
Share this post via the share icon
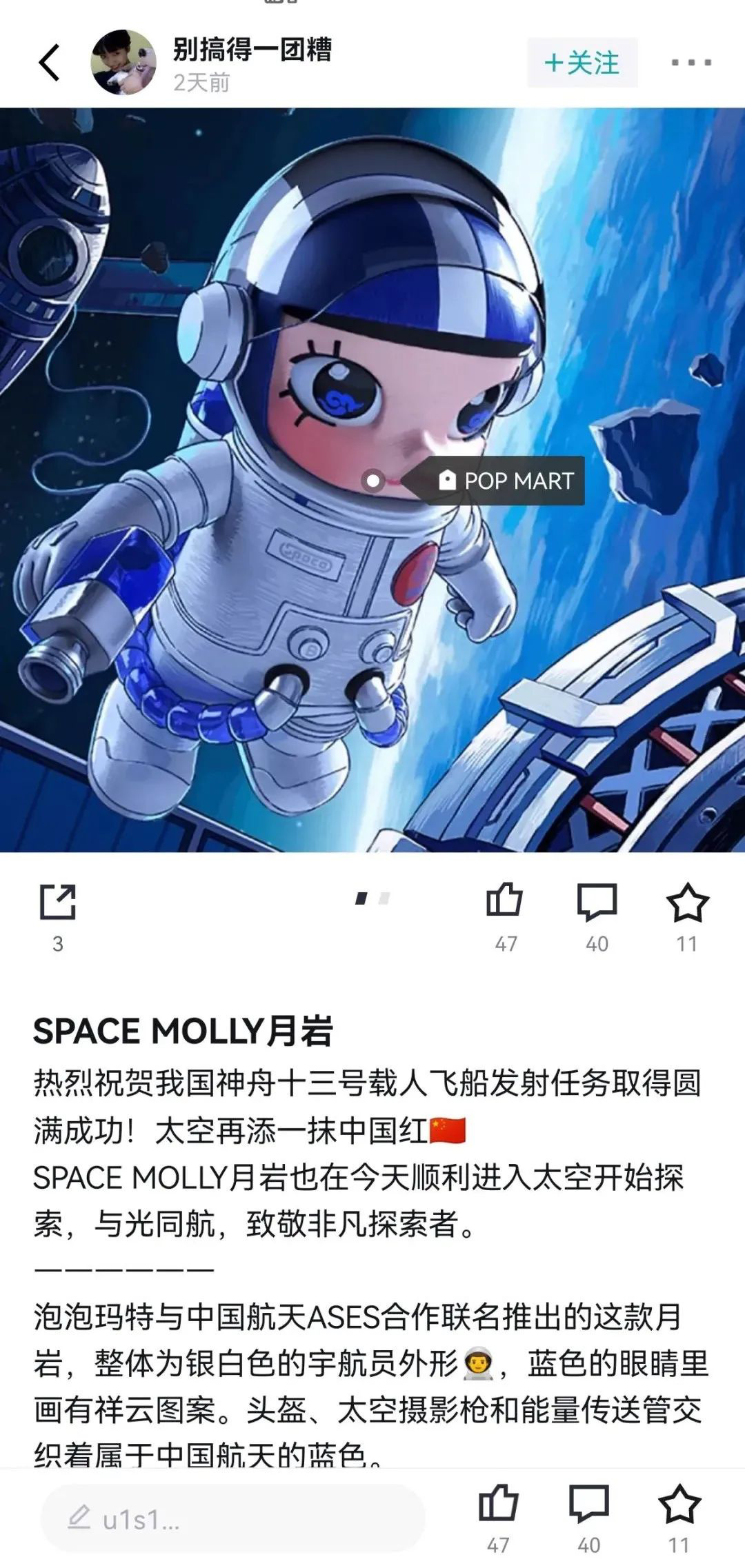(x=58, y=902)
